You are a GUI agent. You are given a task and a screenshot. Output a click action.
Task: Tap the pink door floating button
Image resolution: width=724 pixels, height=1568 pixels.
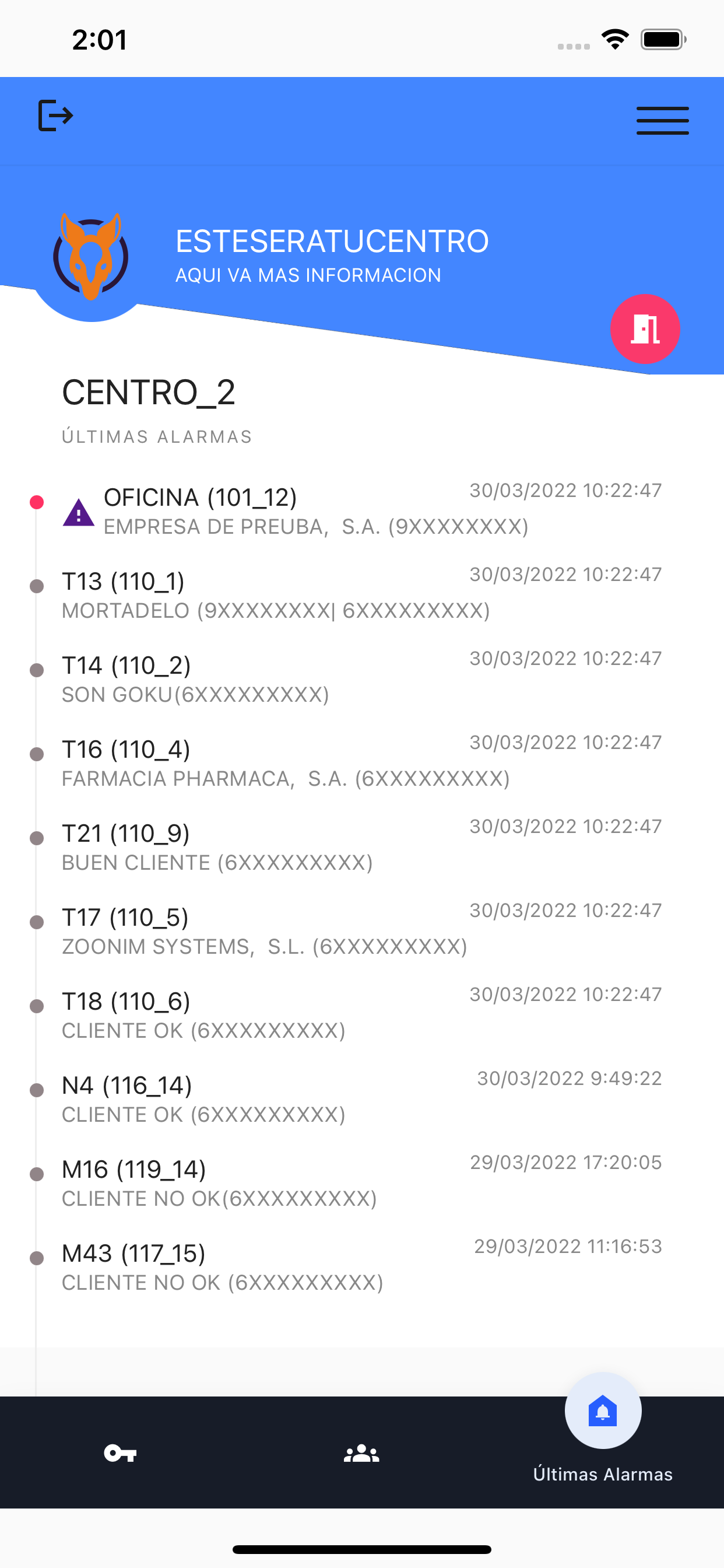coord(645,330)
